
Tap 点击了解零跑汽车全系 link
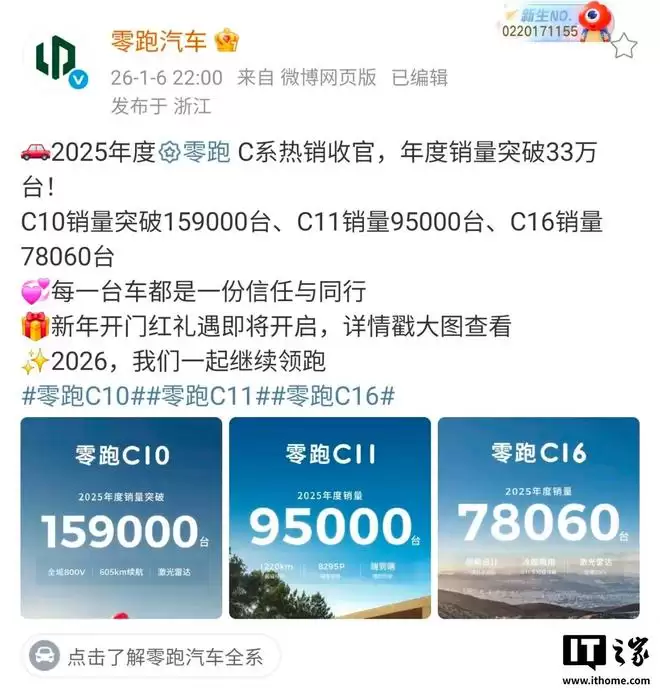165,657
